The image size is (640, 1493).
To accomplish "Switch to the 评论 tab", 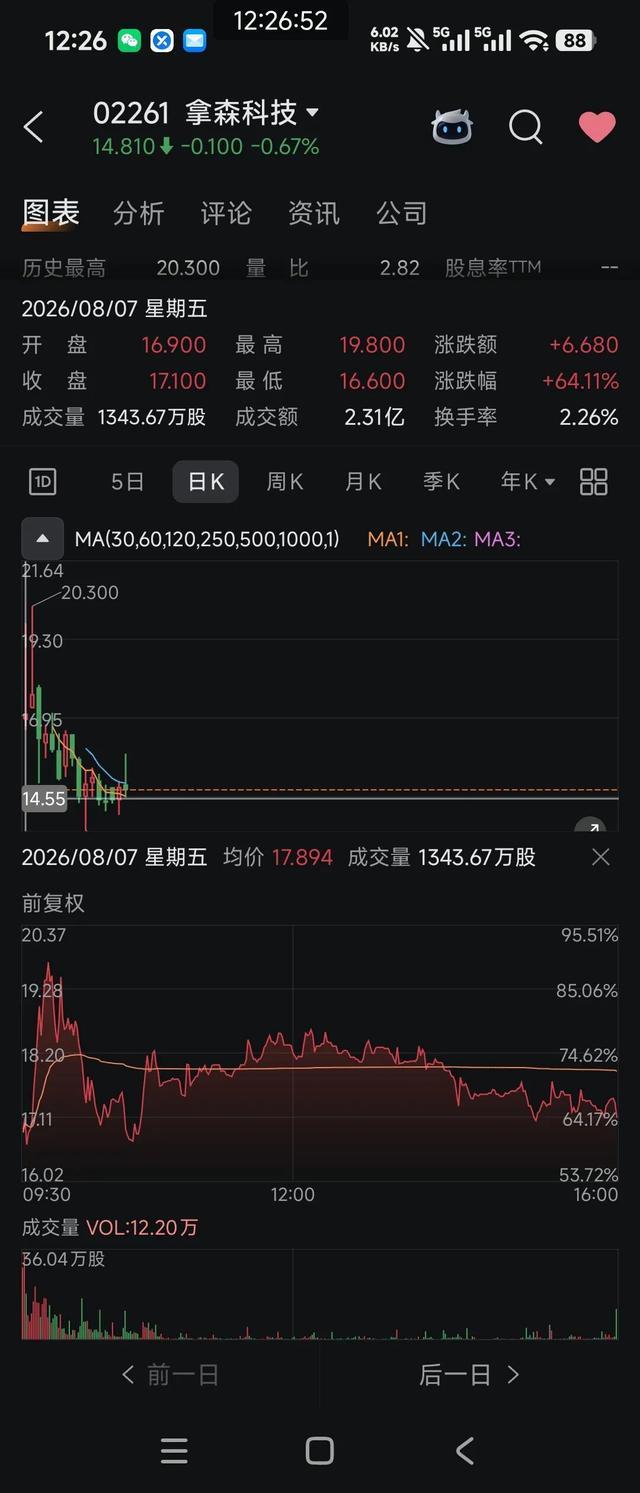I will 226,213.
